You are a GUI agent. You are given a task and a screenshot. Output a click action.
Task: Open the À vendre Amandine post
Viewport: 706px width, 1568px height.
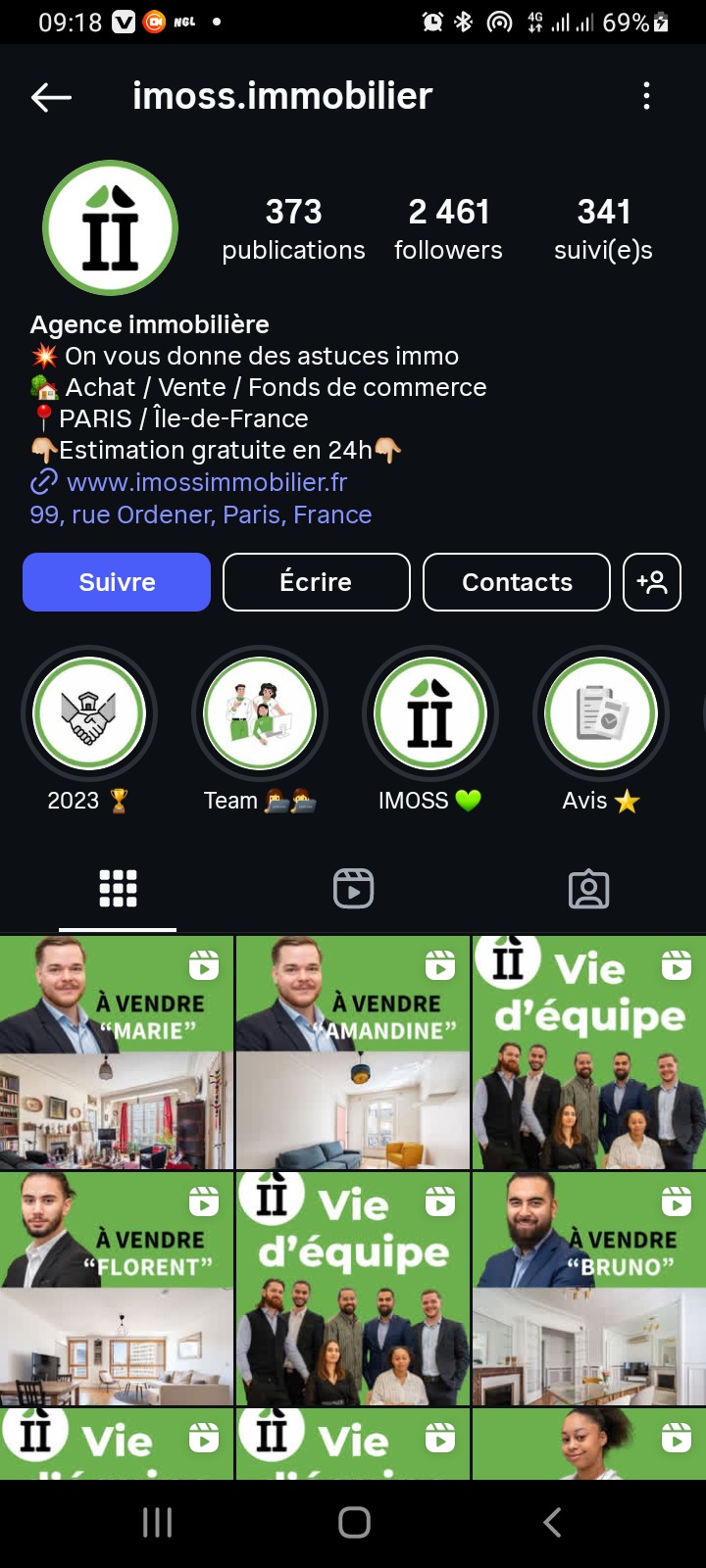click(x=353, y=1053)
